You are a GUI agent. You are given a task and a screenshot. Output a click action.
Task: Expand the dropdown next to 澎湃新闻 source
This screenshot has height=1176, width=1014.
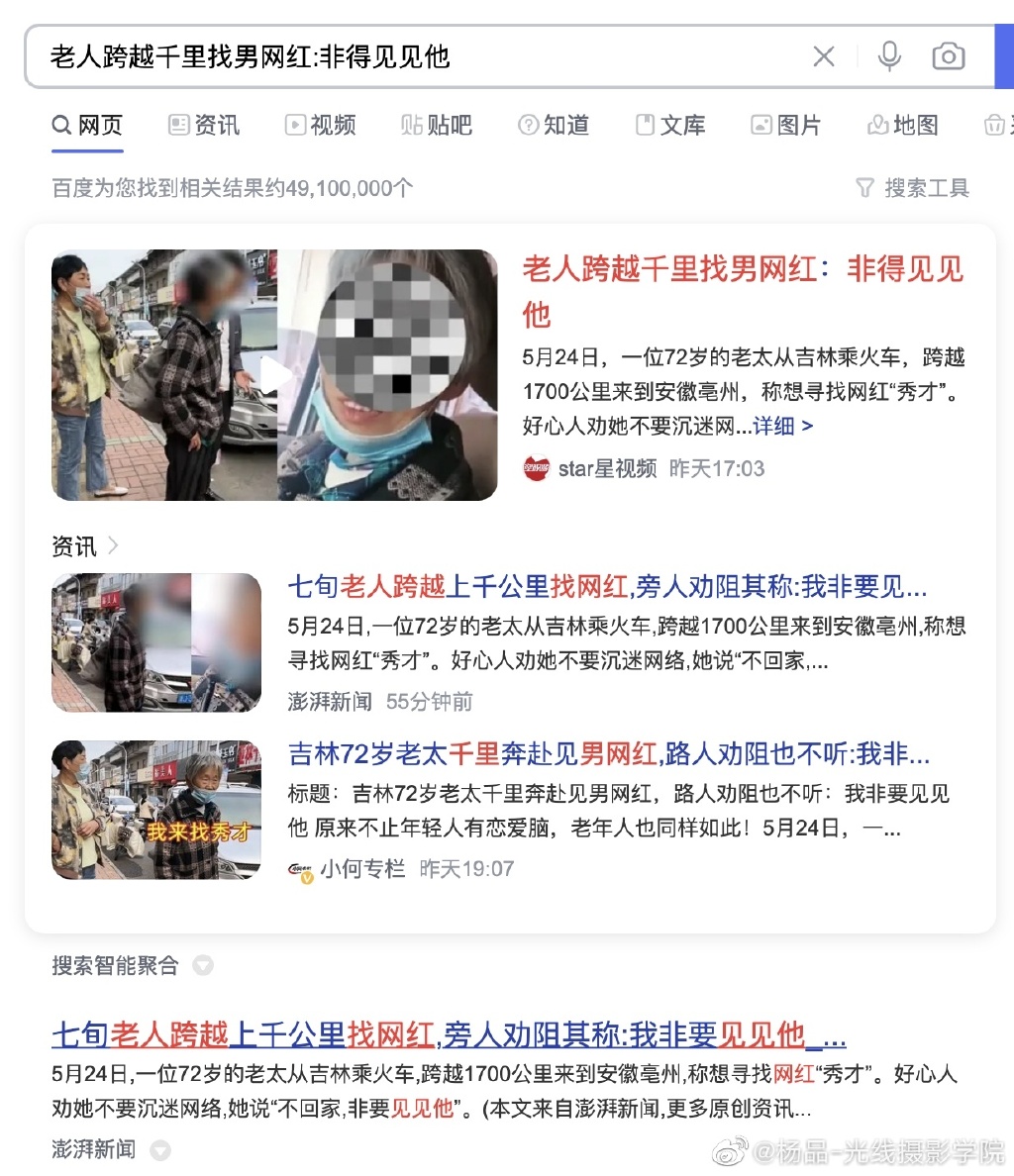(160, 1150)
